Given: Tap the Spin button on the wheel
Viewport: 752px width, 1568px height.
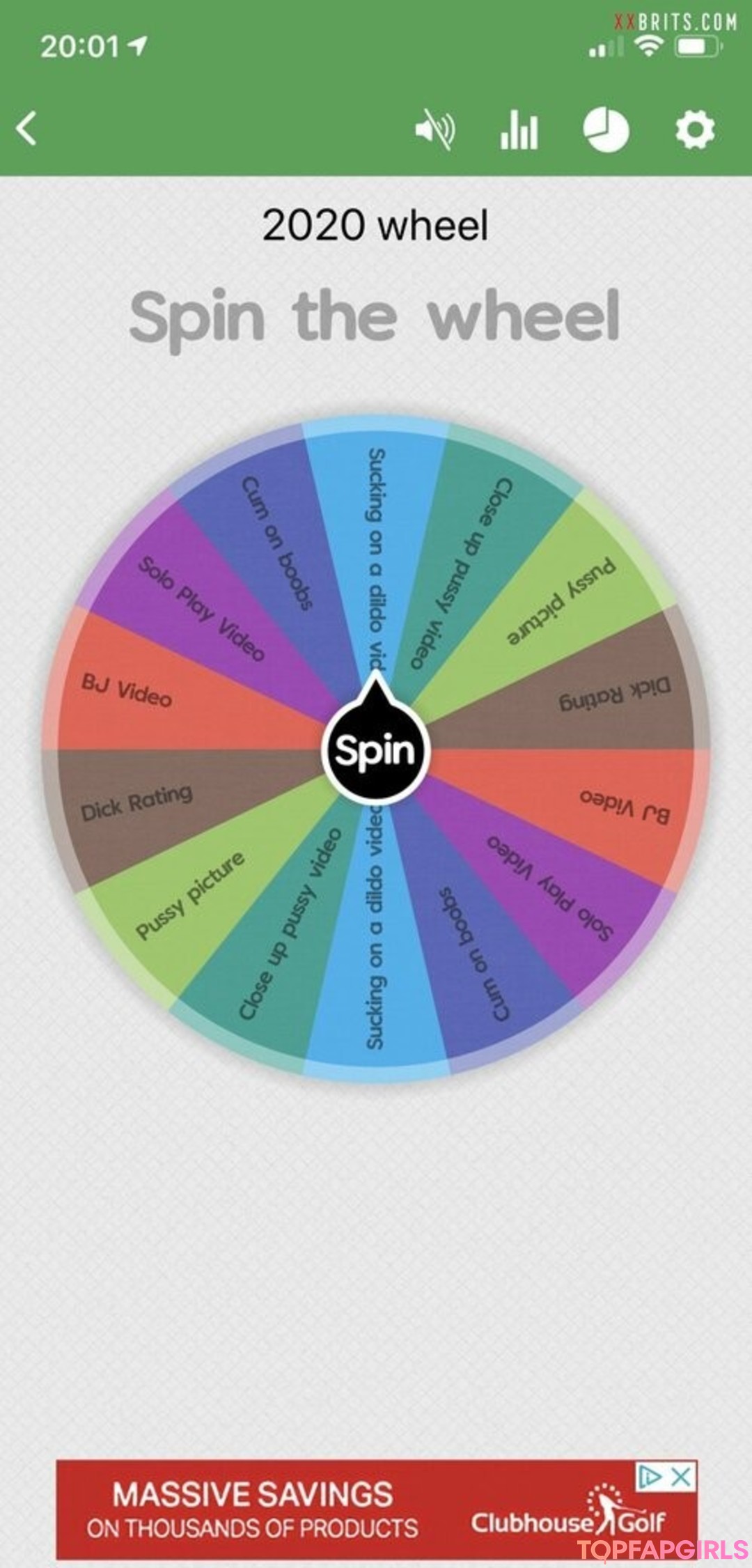Looking at the screenshot, I should 375,751.
